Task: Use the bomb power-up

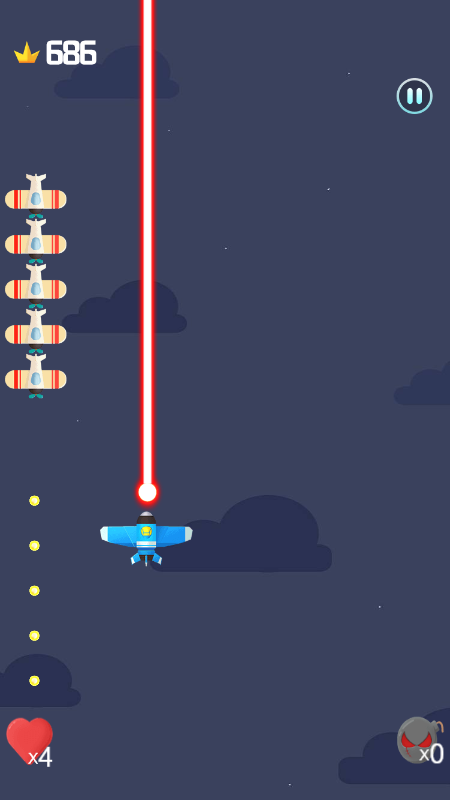Action: coord(420,740)
